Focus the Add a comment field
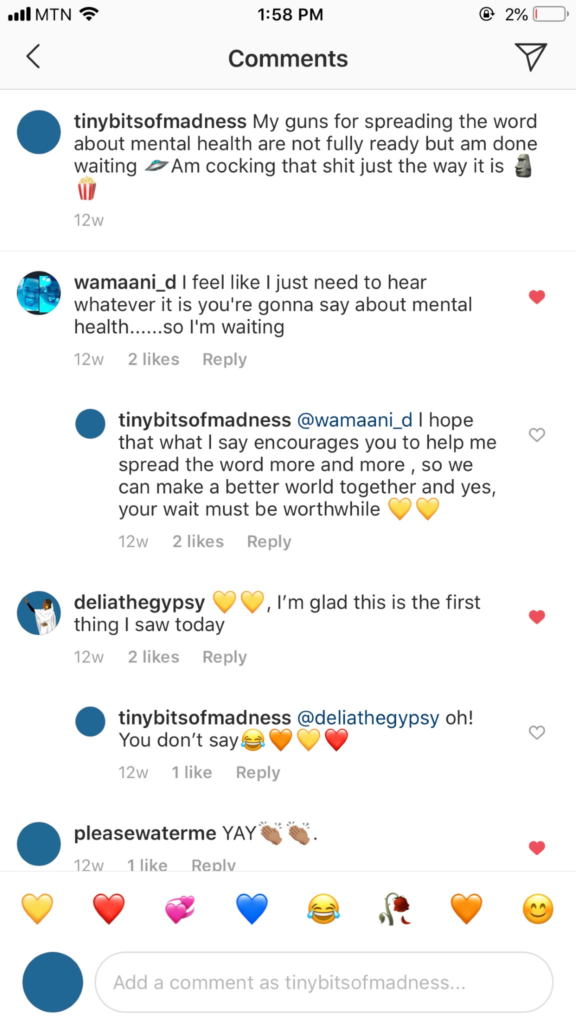This screenshot has width=576, height=1024. (324, 982)
